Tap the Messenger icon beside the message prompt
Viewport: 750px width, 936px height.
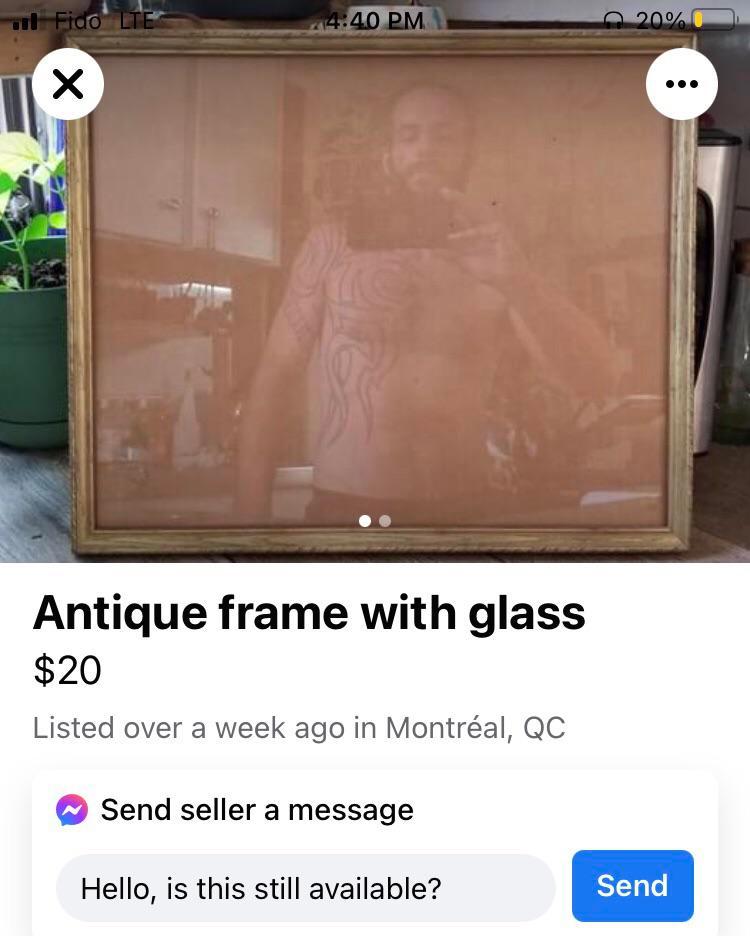(x=71, y=810)
